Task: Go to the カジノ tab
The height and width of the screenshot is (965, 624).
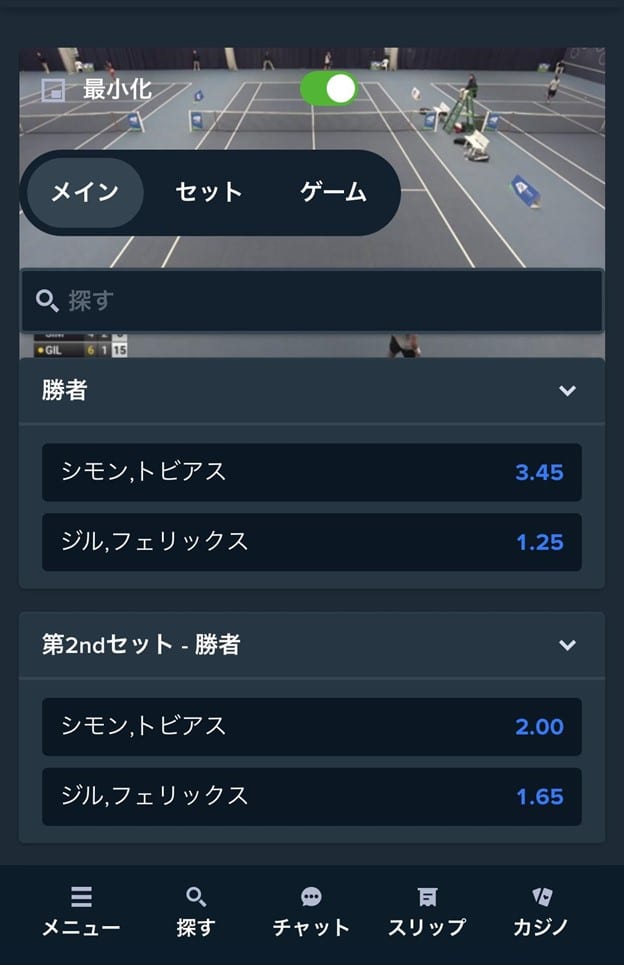Action: [x=541, y=911]
